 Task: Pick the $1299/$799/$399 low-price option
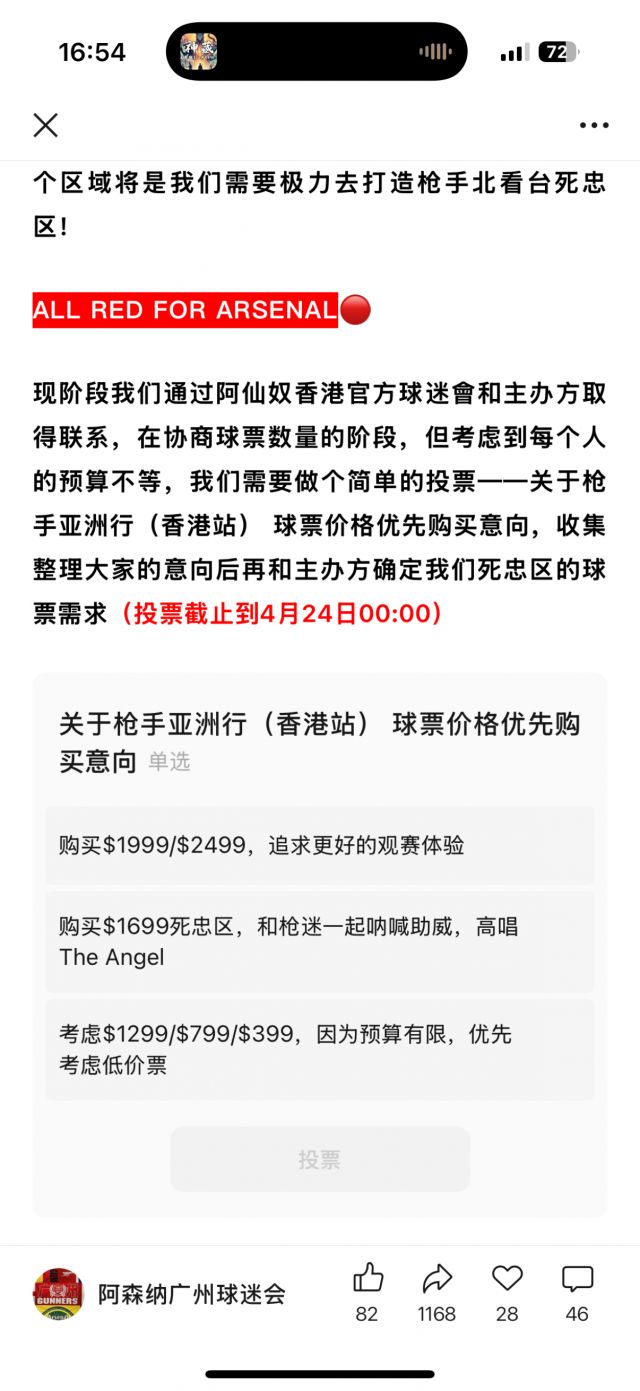tap(320, 1049)
